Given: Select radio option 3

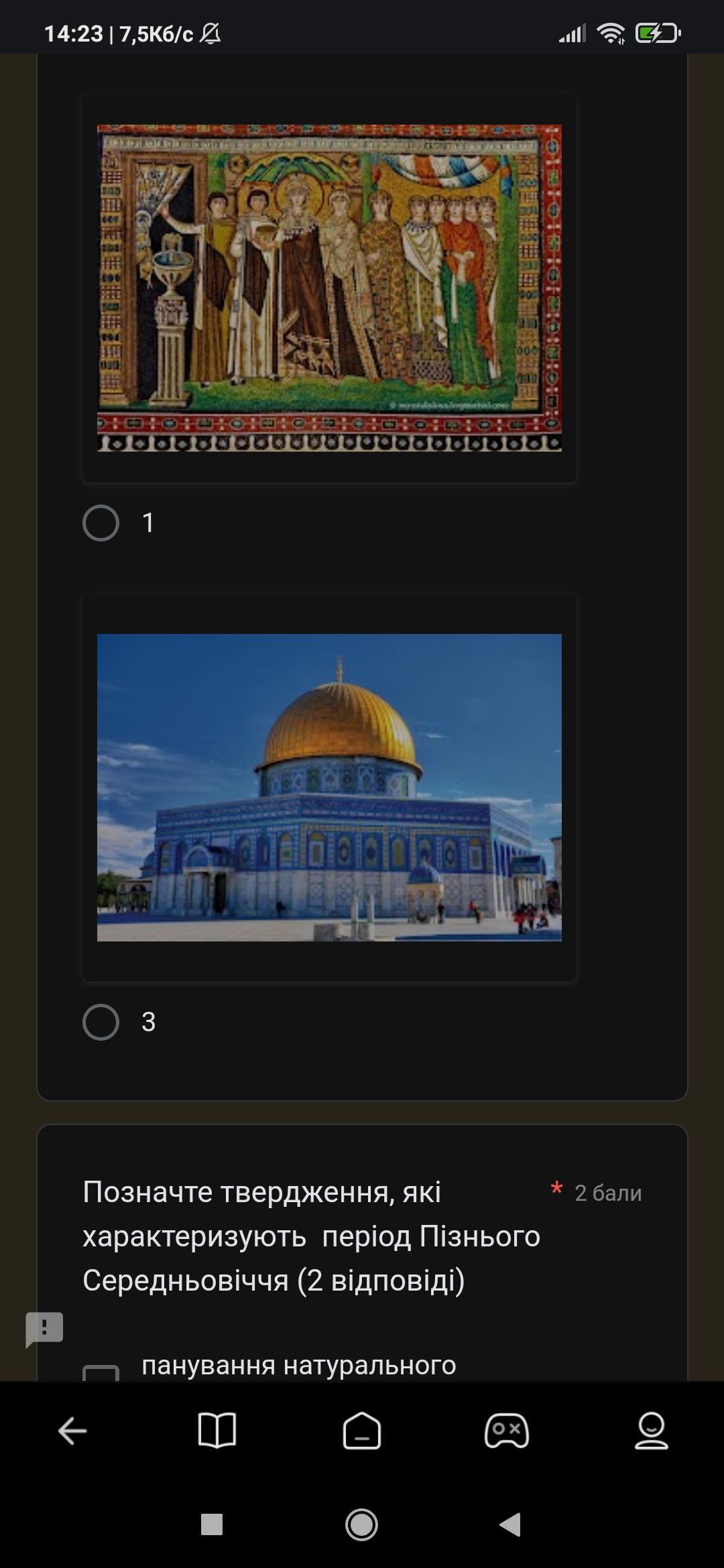Looking at the screenshot, I should click(101, 1022).
